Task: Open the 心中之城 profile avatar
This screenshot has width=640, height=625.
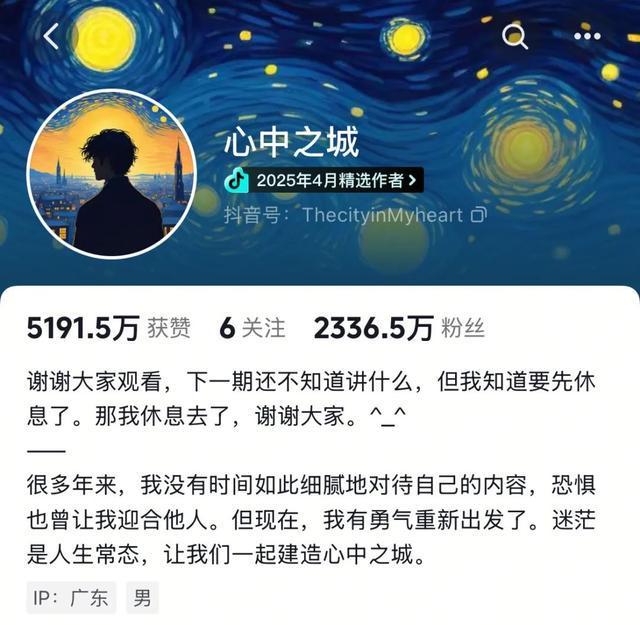Action: [x=111, y=180]
